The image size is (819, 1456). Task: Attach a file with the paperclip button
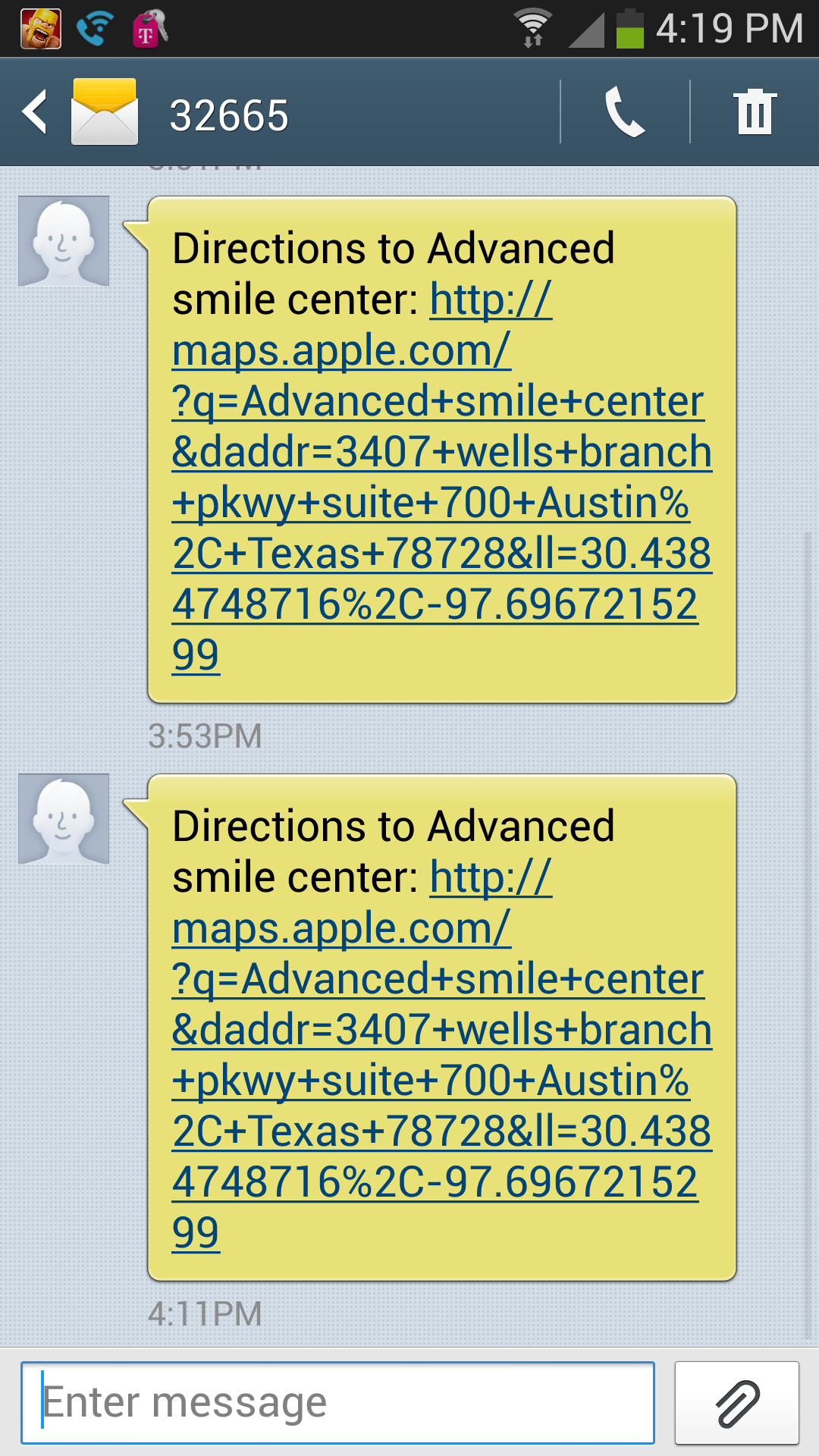(x=737, y=1403)
